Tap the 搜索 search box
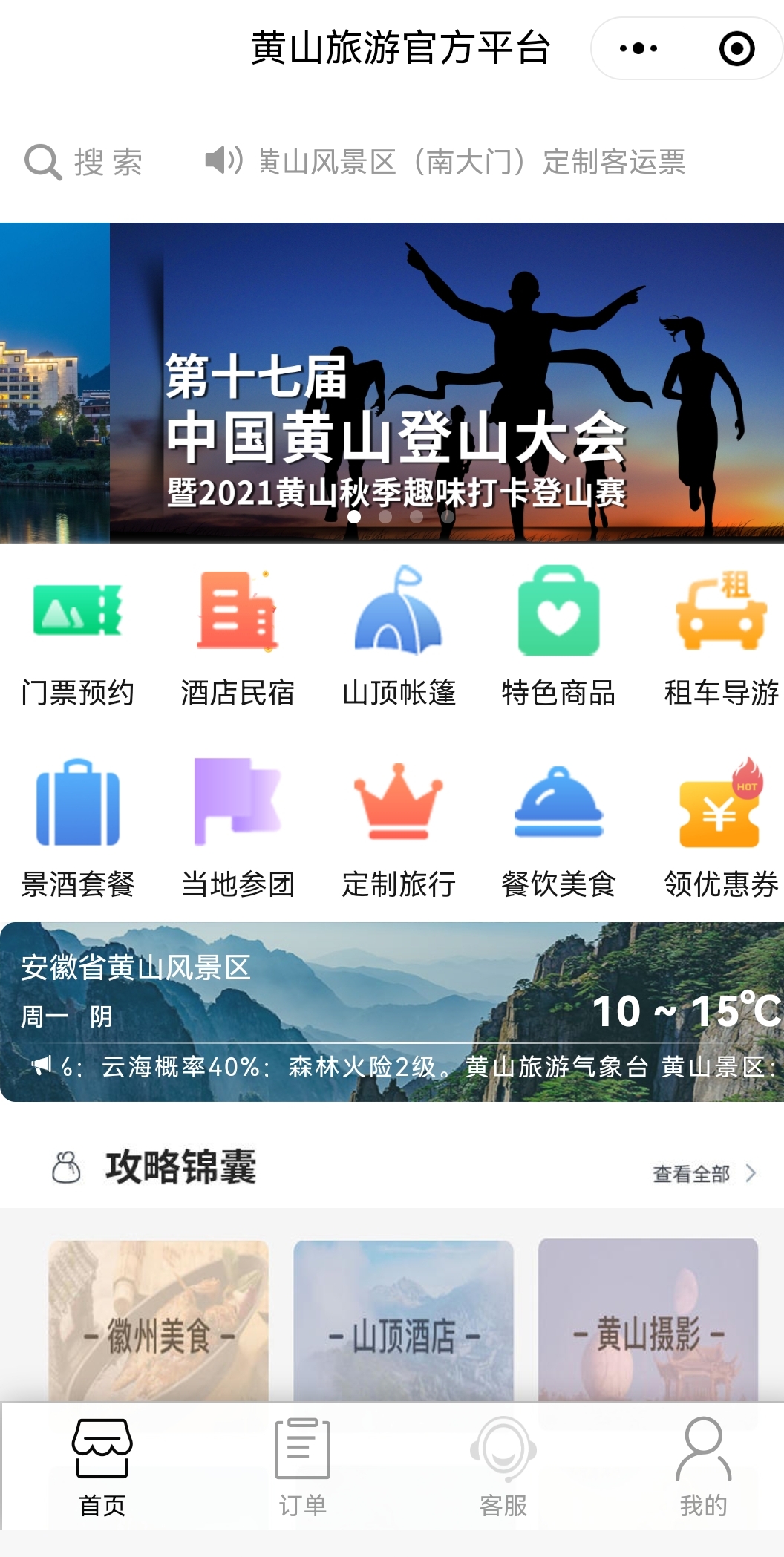This screenshot has width=784, height=1557. coord(85,162)
